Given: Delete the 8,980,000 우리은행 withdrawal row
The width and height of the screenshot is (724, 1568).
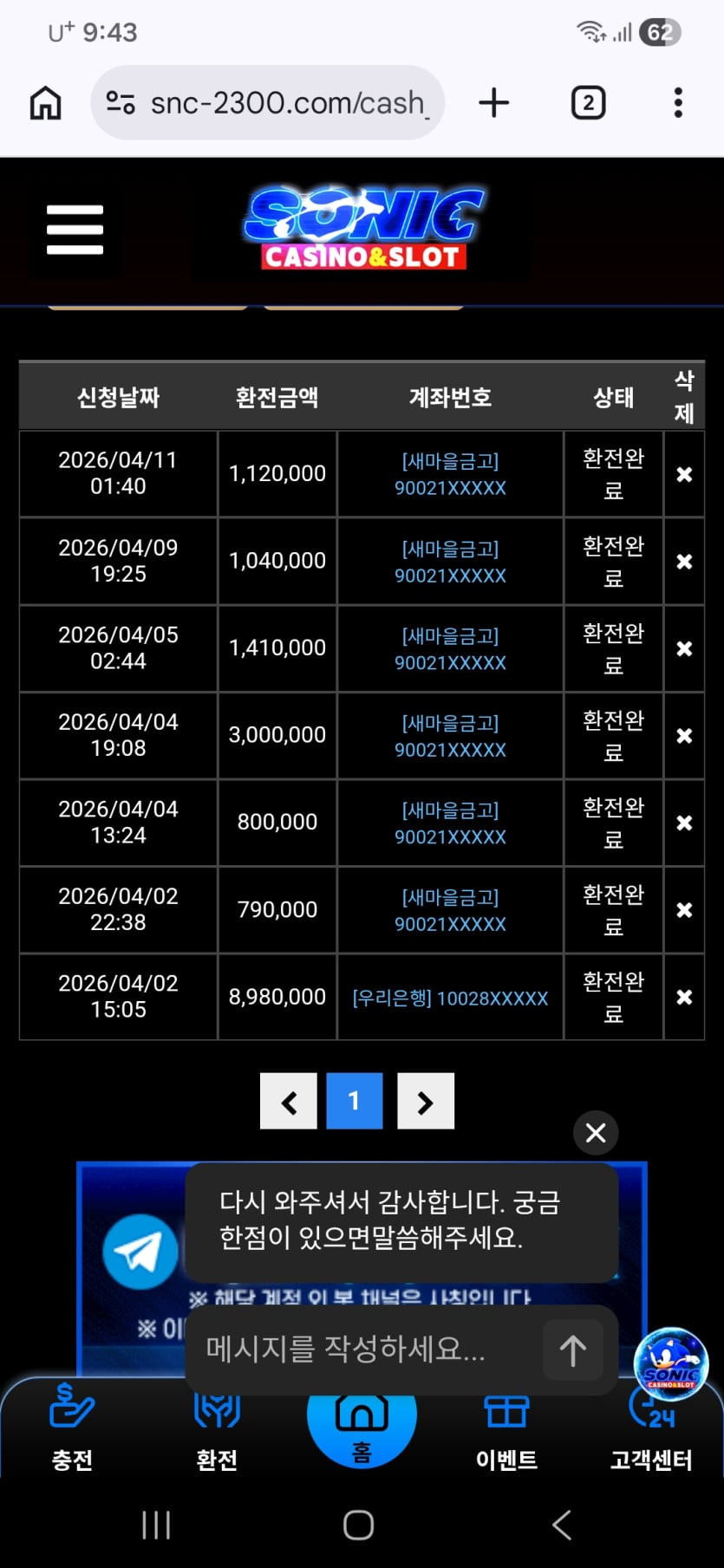Looking at the screenshot, I should pyautogui.click(x=684, y=998).
